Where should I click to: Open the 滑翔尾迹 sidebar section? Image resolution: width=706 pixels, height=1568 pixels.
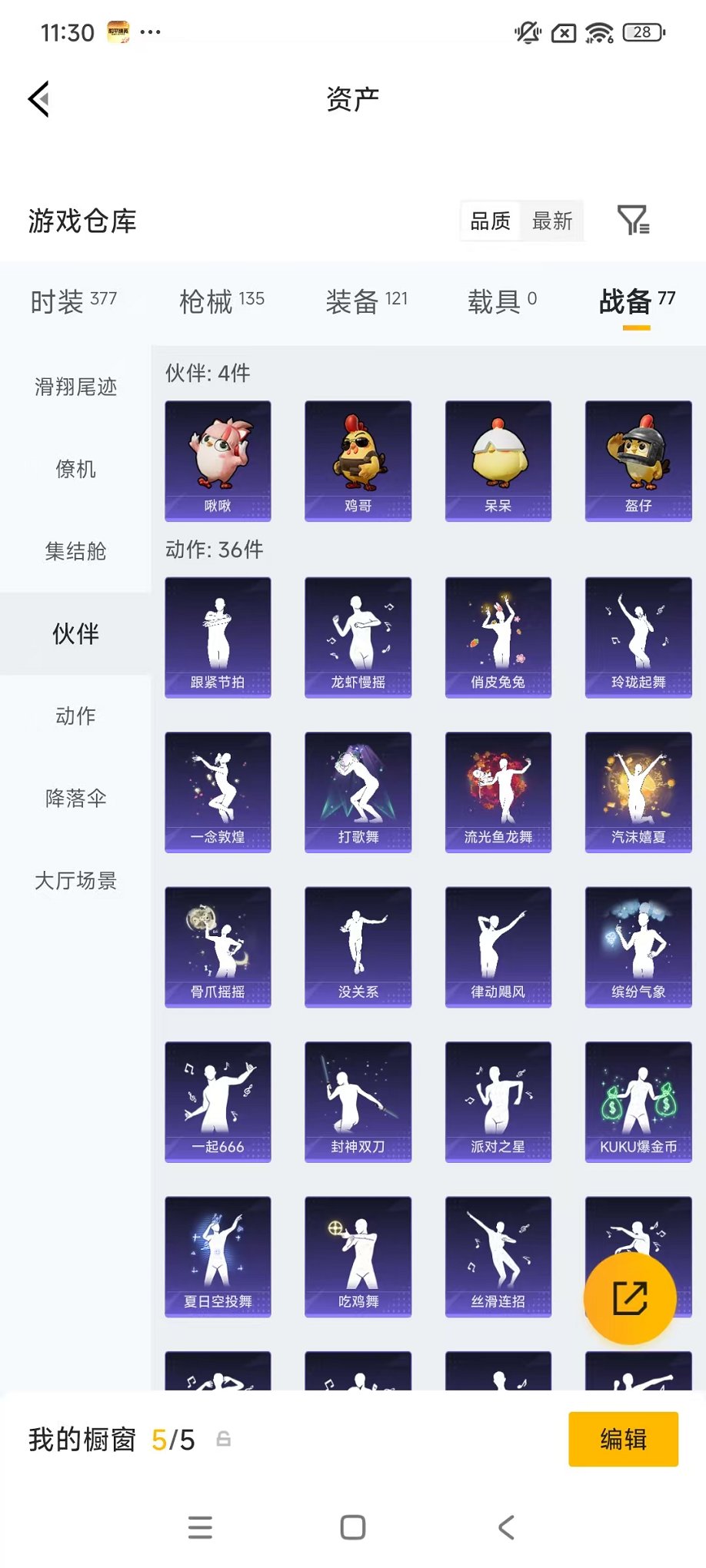(x=75, y=388)
